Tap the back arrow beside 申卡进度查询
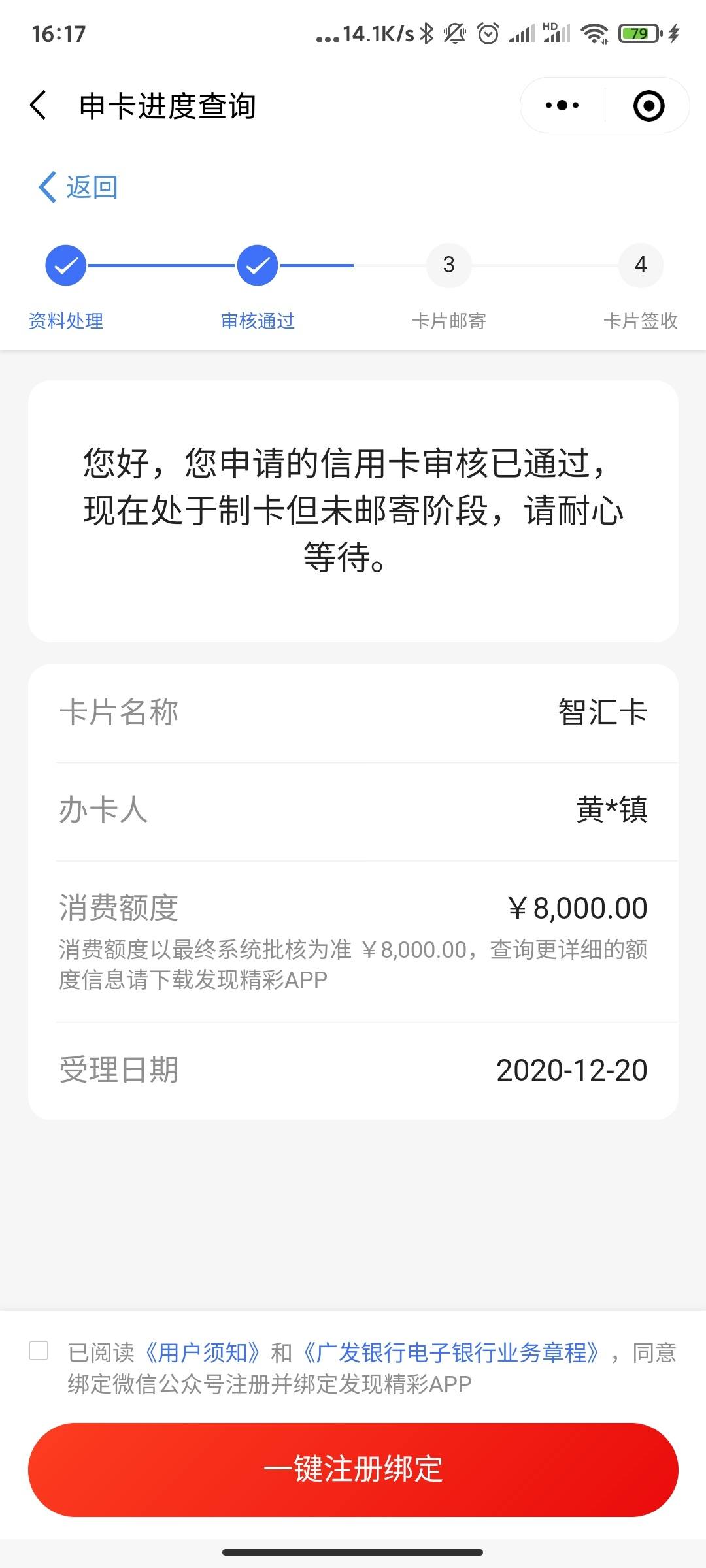 (x=39, y=105)
